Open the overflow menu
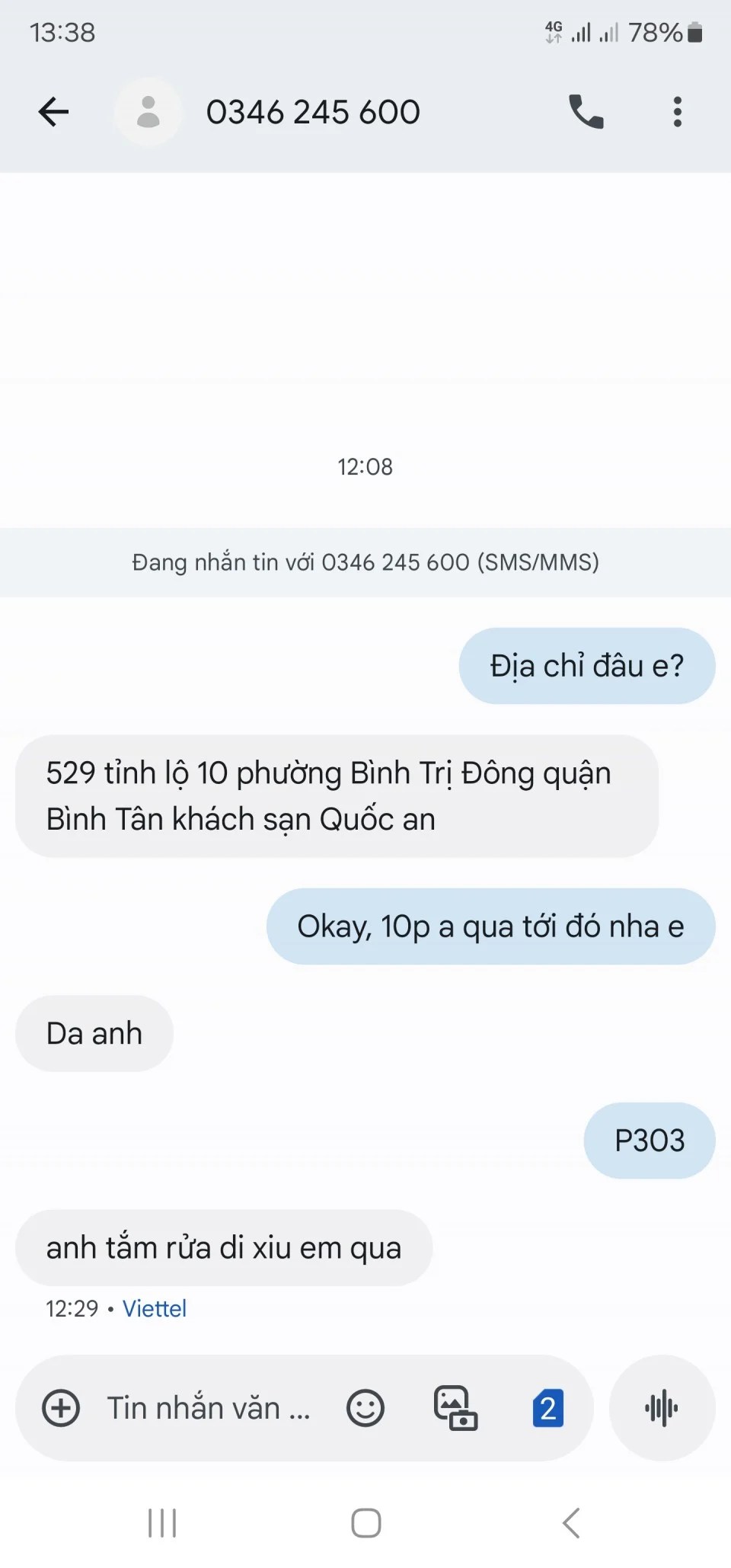The image size is (731, 1568). 677,112
